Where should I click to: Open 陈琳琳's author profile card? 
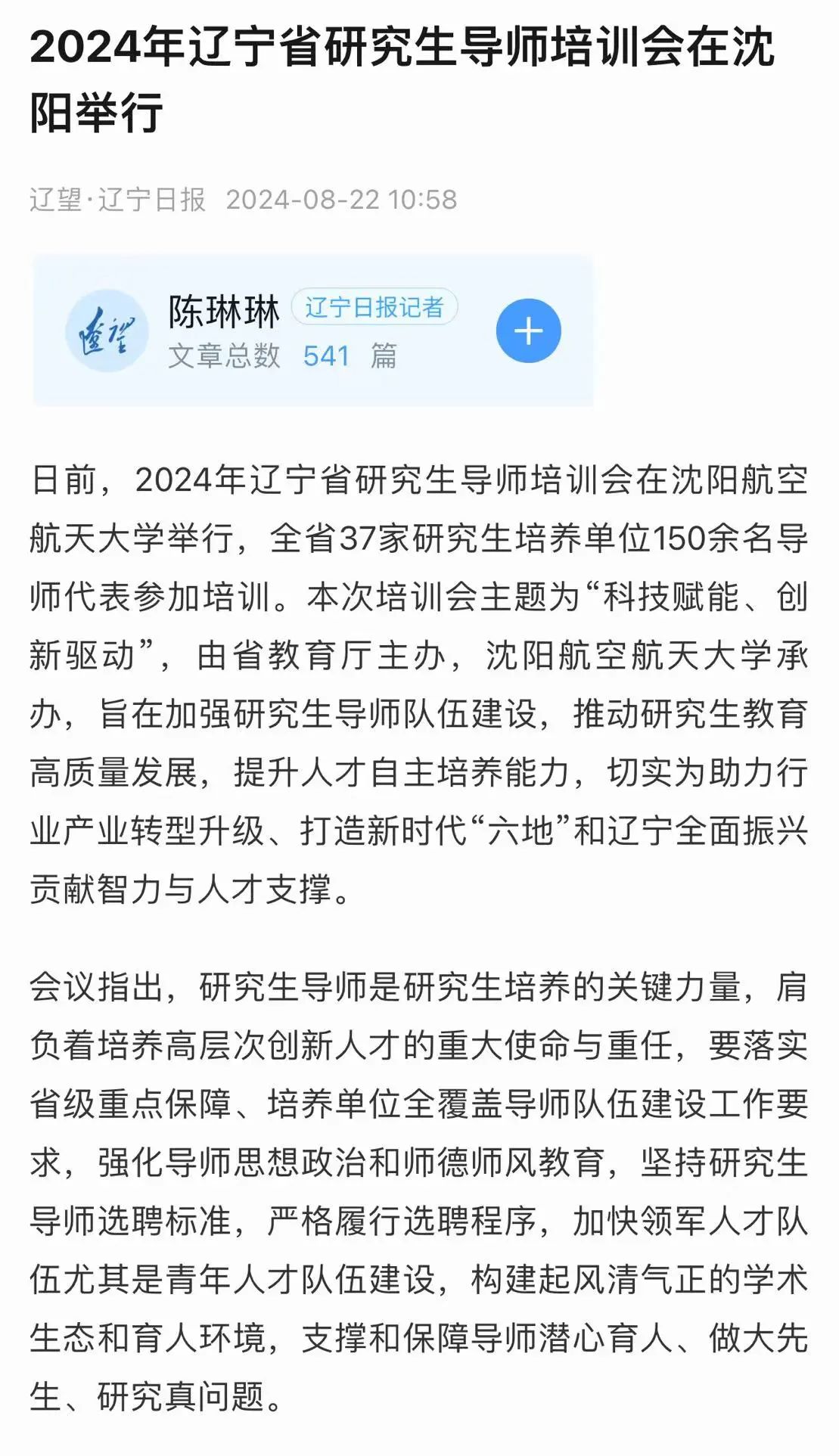click(x=224, y=312)
